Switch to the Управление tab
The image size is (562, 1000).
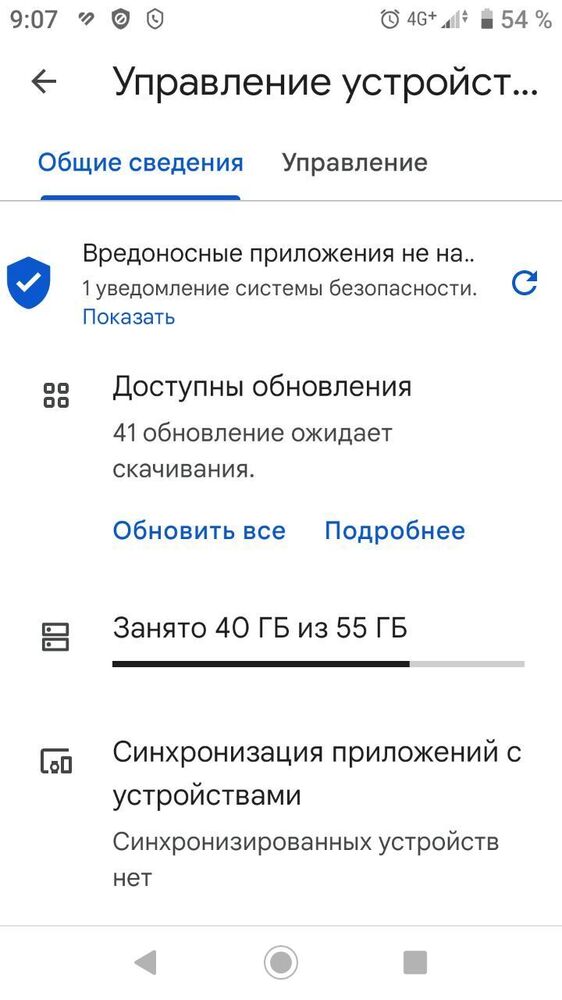(355, 163)
